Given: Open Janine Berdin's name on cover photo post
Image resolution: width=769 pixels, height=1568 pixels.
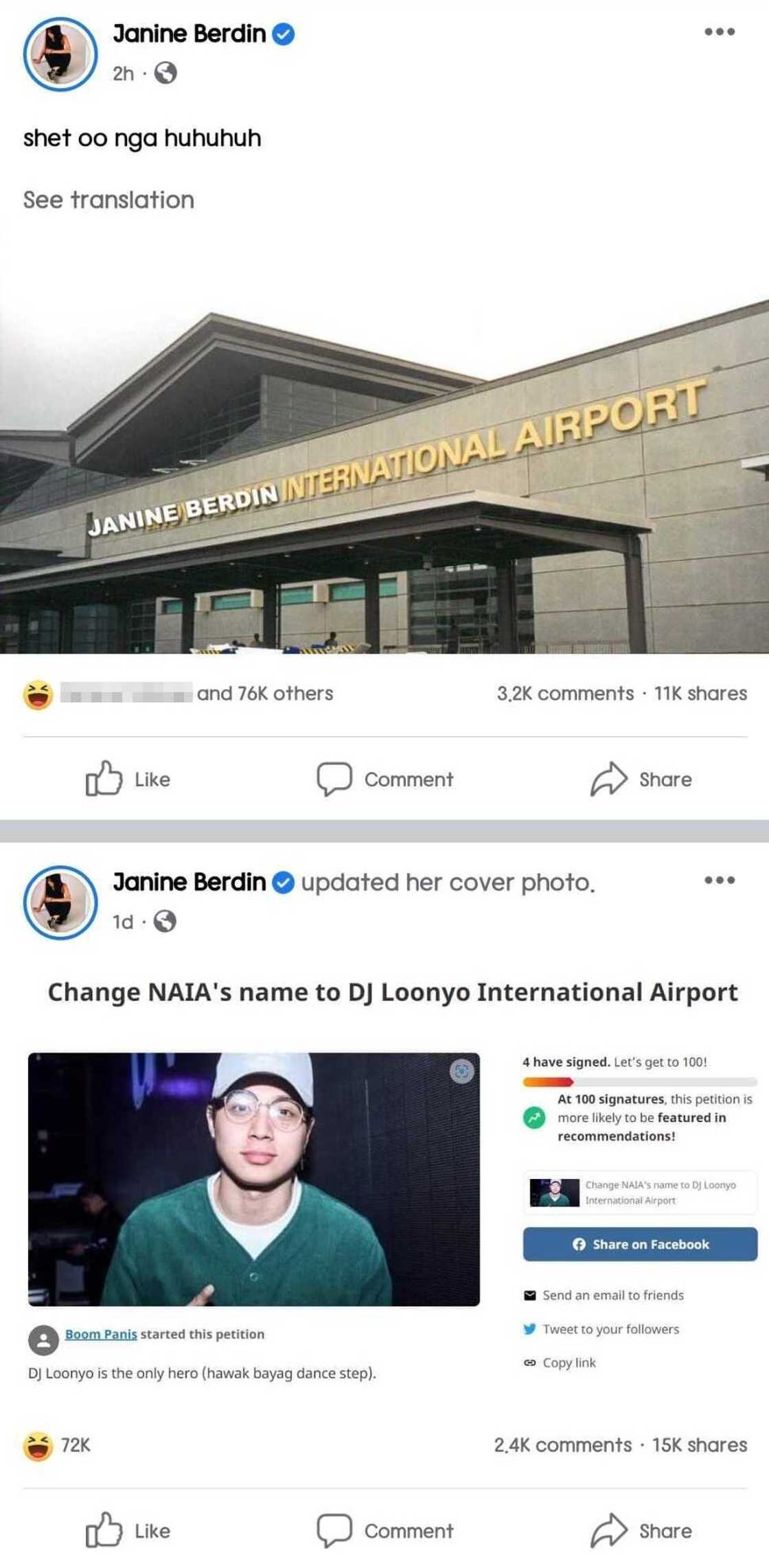Looking at the screenshot, I should point(189,882).
